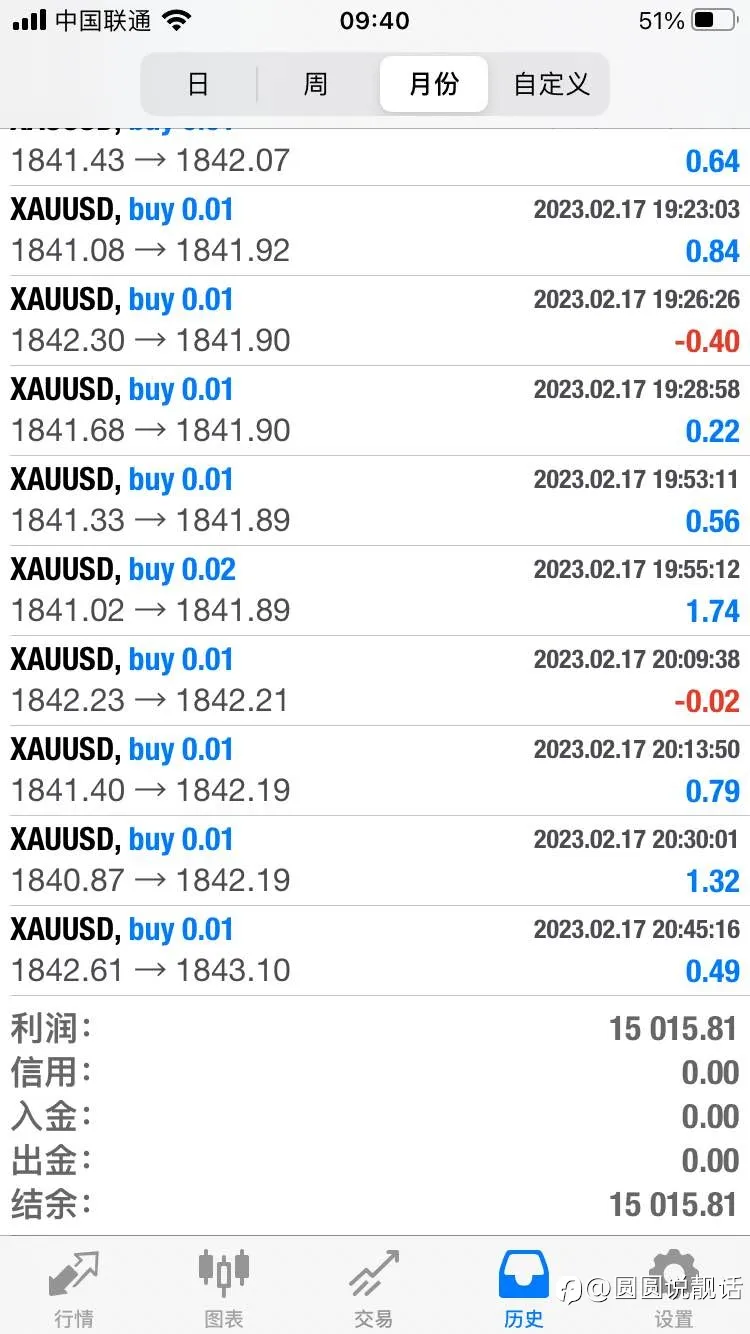The image size is (750, 1334).
Task: Expand the trade closed at 20:30:01
Action: [x=375, y=861]
